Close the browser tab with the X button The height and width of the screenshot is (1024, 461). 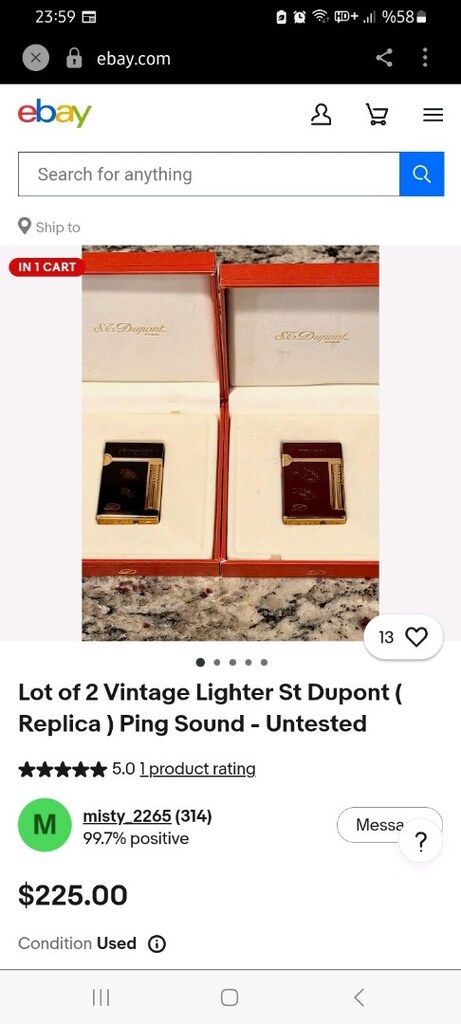[36, 58]
